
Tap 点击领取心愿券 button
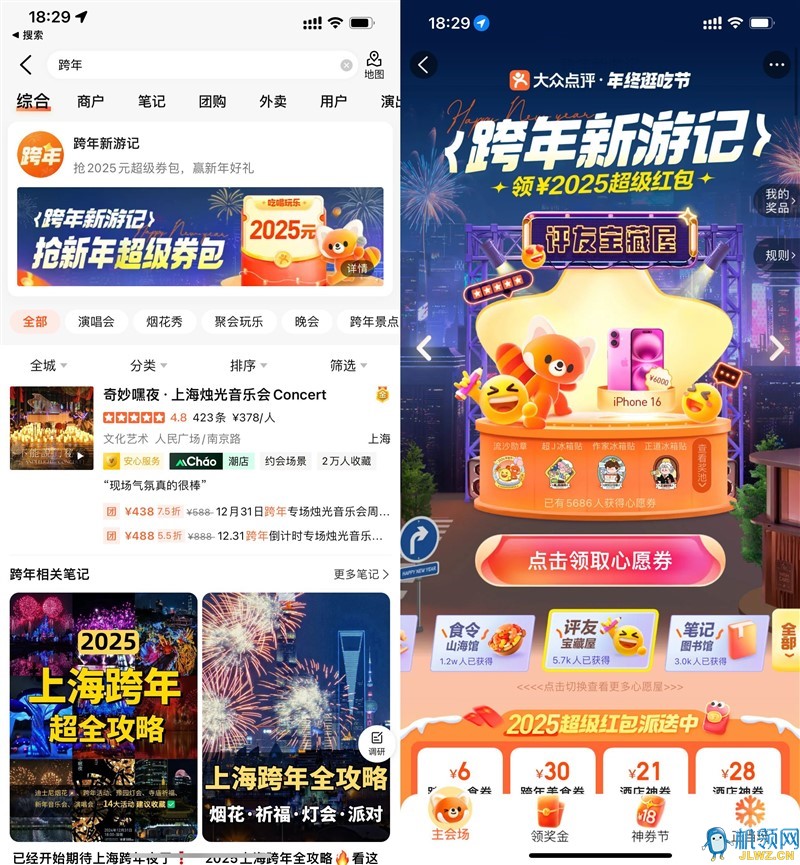600,559
